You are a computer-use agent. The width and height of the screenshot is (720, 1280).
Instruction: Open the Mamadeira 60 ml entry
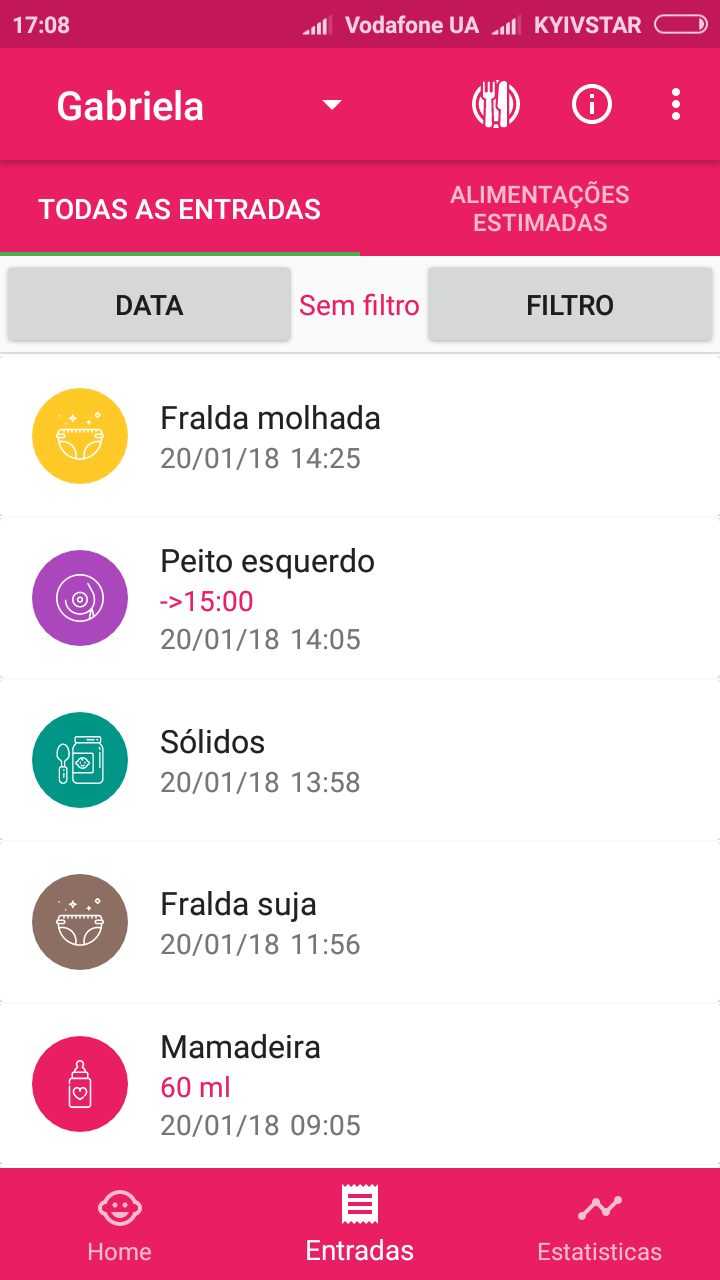[360, 1085]
